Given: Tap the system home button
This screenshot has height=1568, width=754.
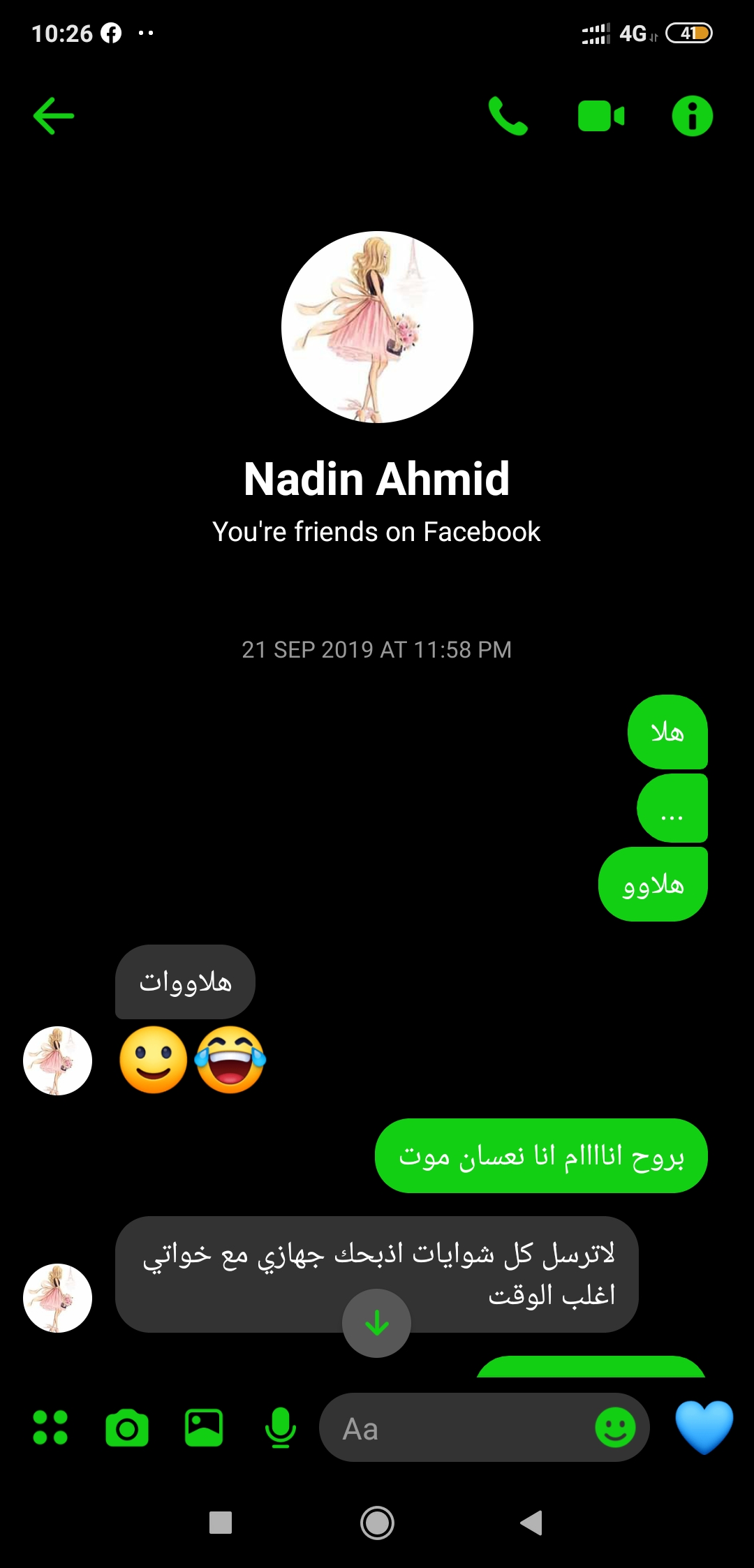Looking at the screenshot, I should [377, 1523].
